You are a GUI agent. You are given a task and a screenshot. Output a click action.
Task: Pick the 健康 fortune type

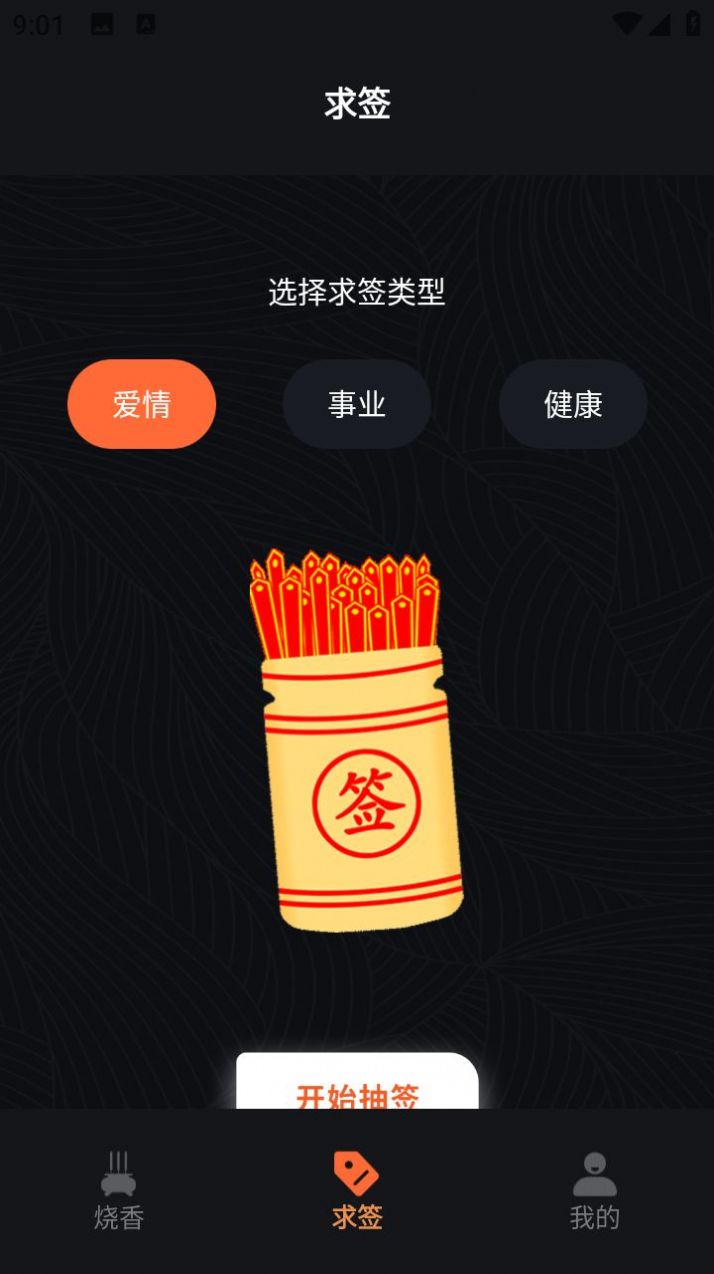[573, 404]
